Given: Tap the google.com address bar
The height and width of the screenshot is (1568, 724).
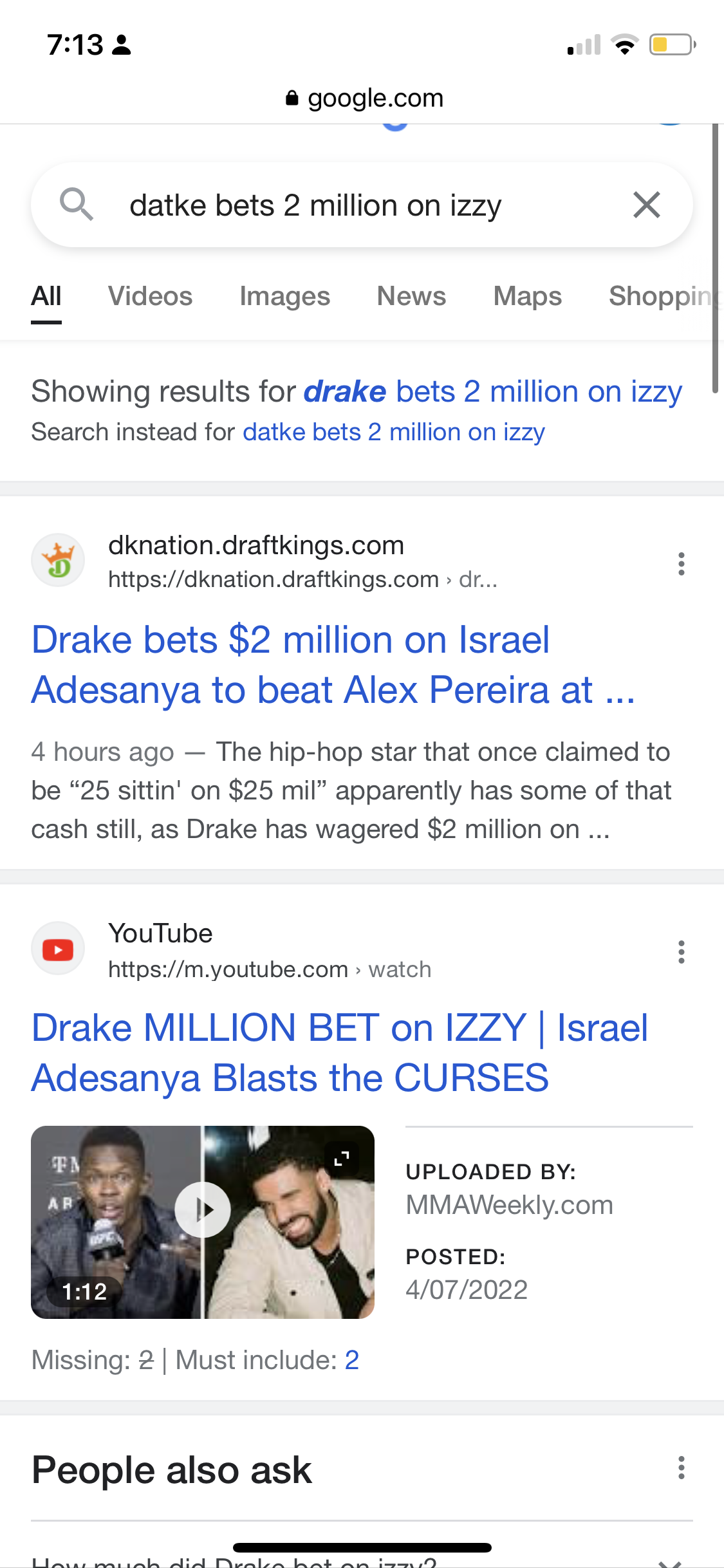Looking at the screenshot, I should tap(364, 98).
